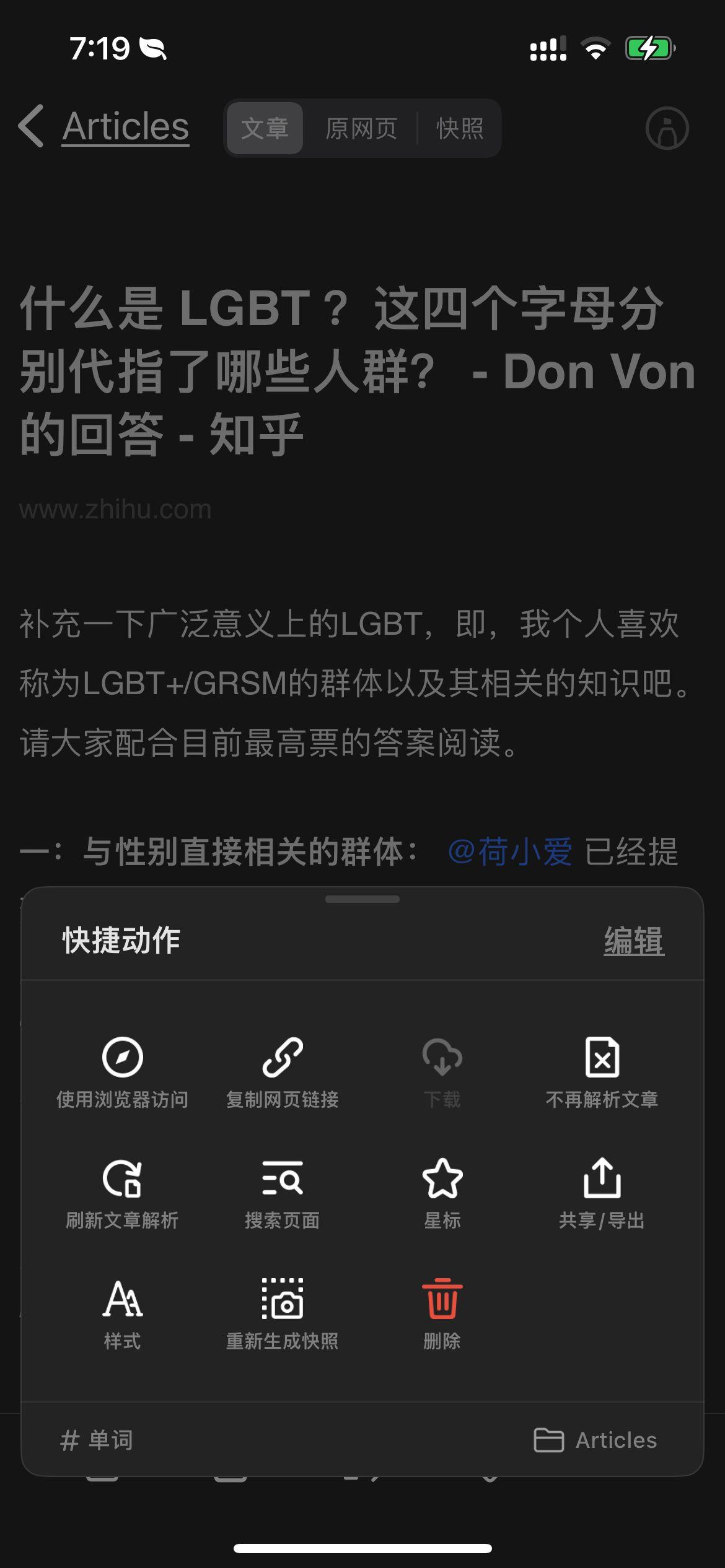Star this article
The image size is (725, 1568).
[442, 1195]
